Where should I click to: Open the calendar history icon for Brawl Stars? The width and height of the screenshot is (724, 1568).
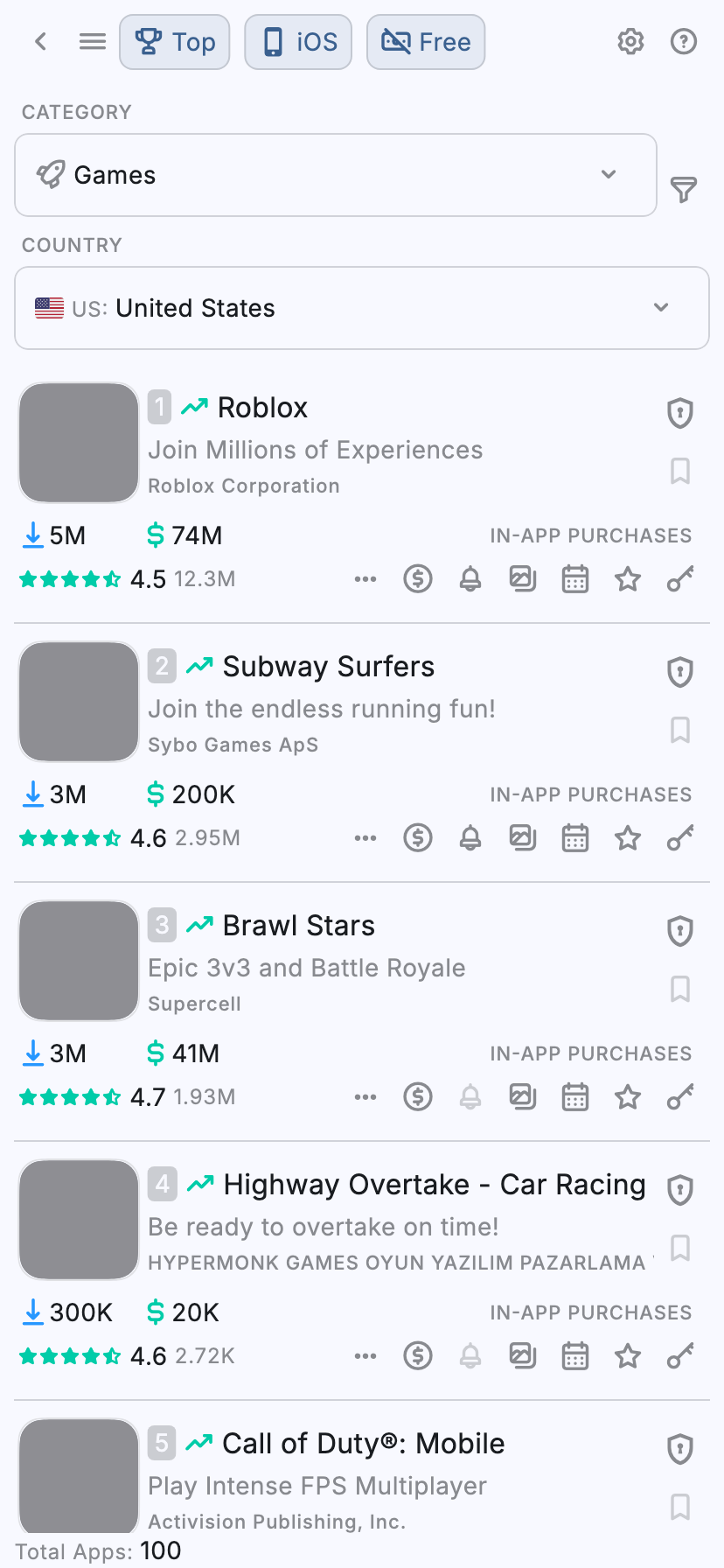574,1096
